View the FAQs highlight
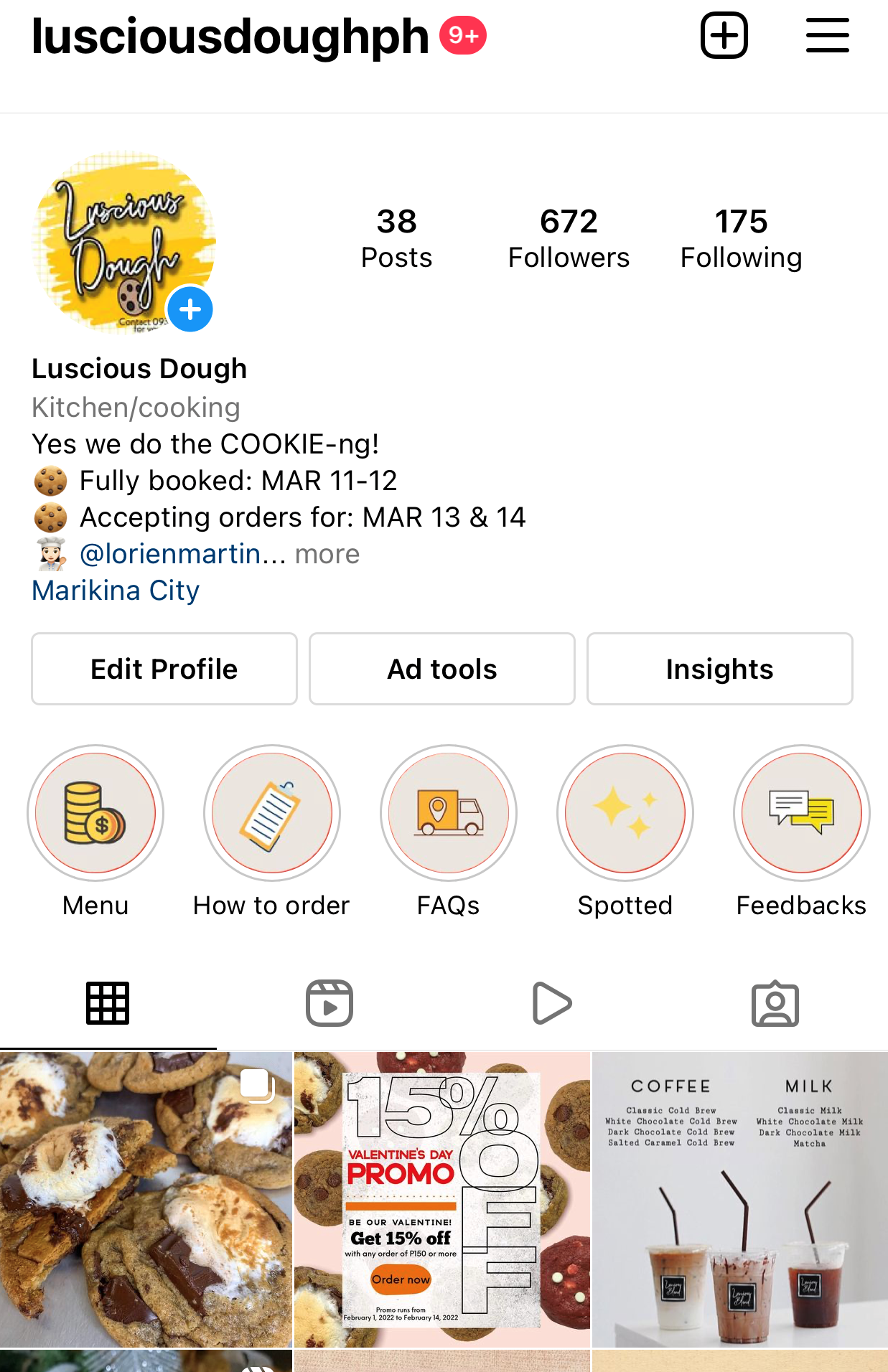The image size is (888, 1372). [x=449, y=813]
